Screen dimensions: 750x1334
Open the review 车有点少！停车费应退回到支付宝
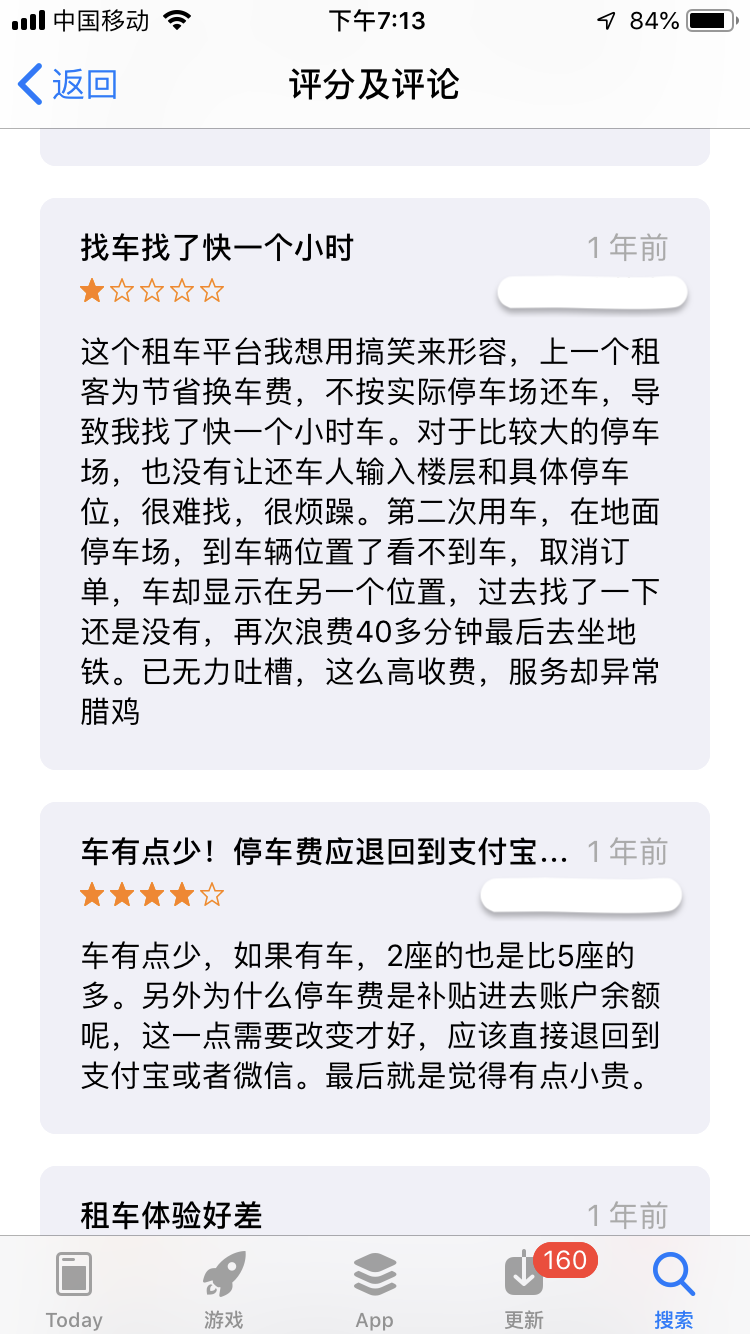[374, 967]
